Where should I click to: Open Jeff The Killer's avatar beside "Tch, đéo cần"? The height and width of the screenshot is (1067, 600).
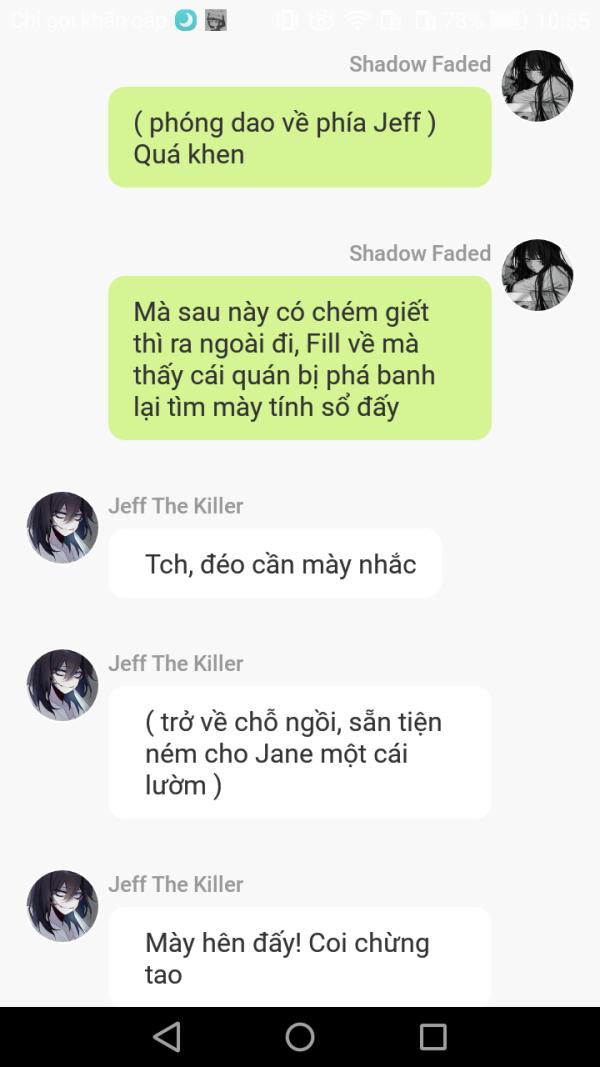pos(63,527)
